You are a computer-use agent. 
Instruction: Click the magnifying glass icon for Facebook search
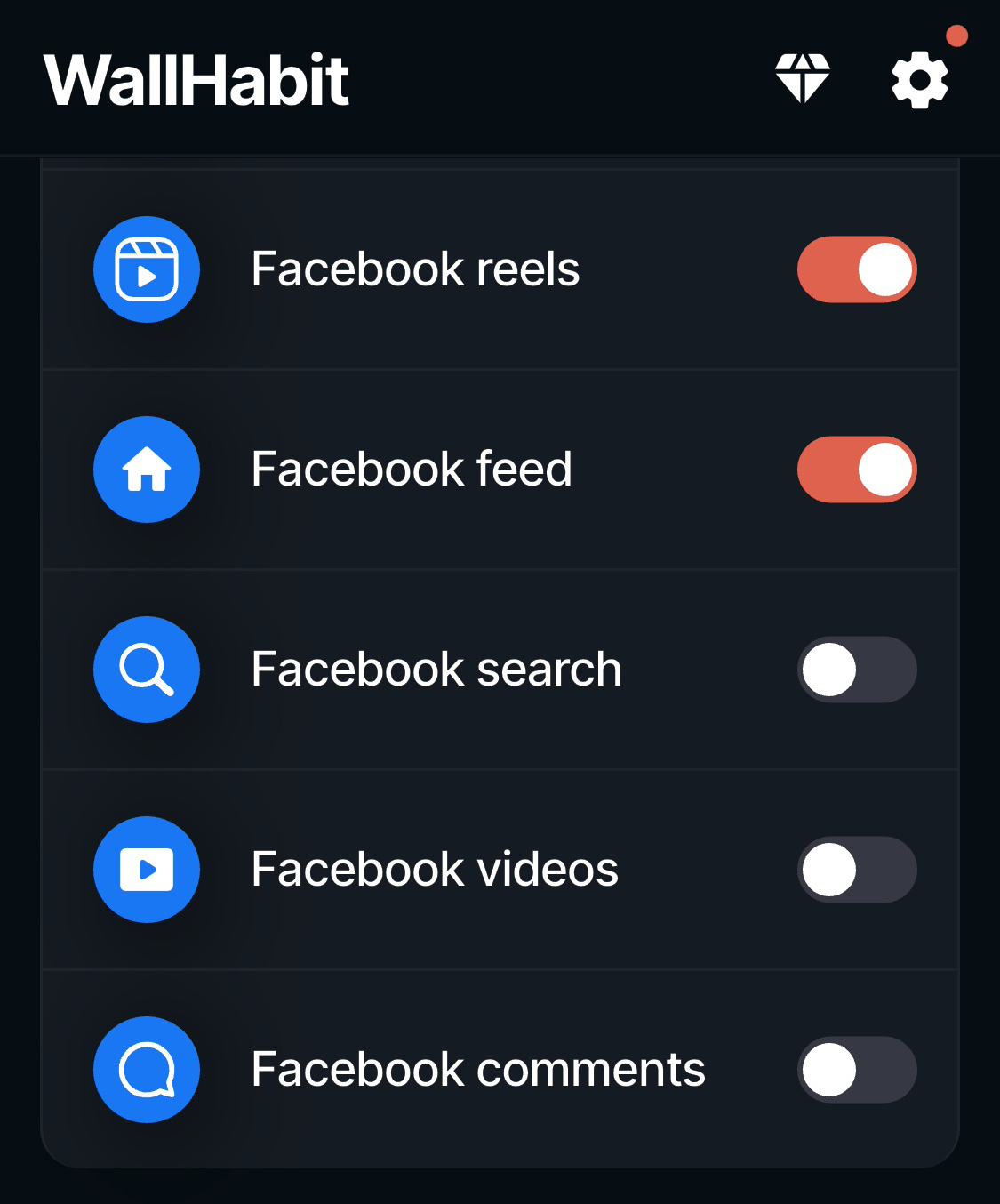click(147, 670)
